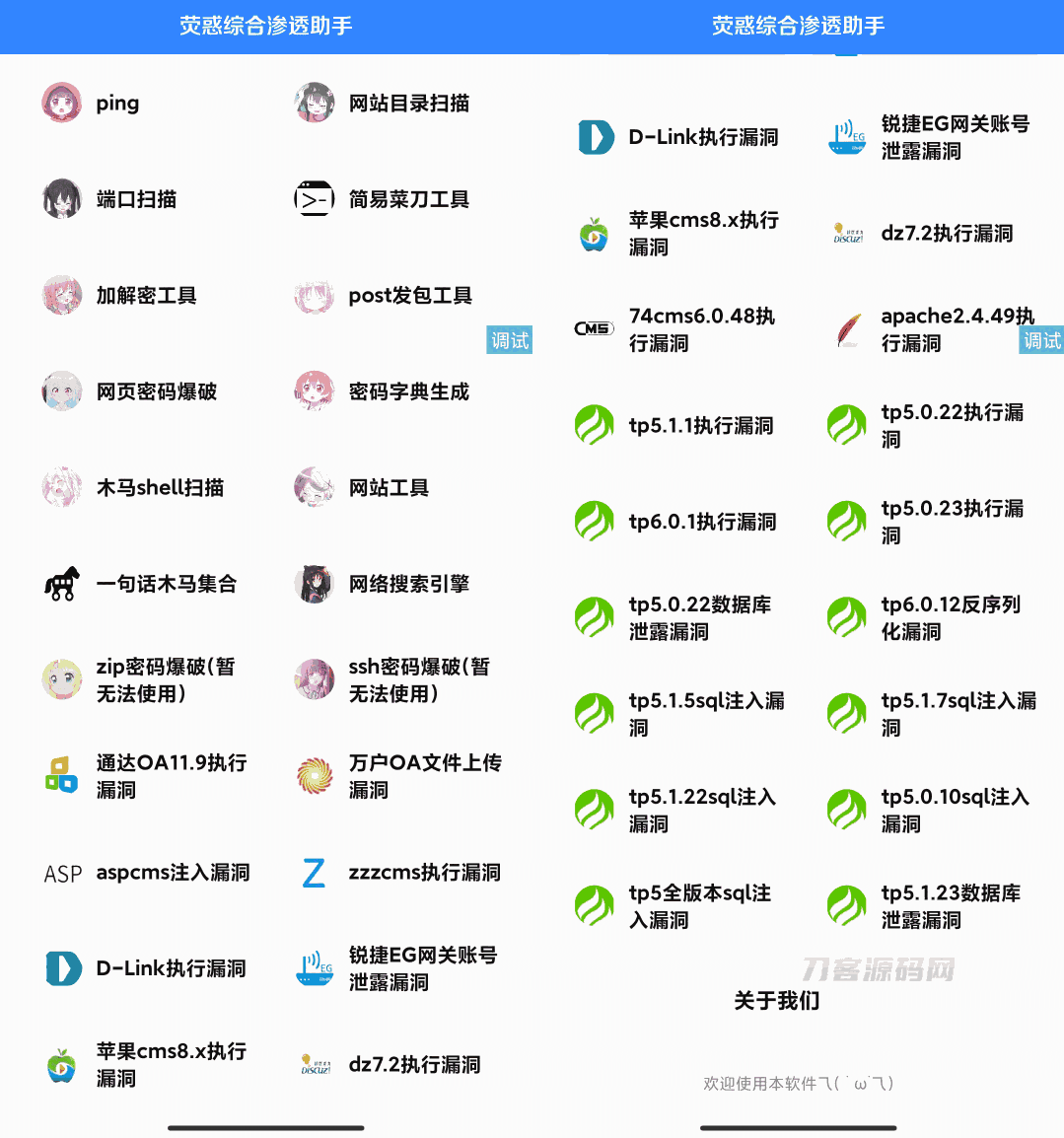The width and height of the screenshot is (1064, 1138).
Task: Choose aspcms注入漏洞
Action: point(173,873)
